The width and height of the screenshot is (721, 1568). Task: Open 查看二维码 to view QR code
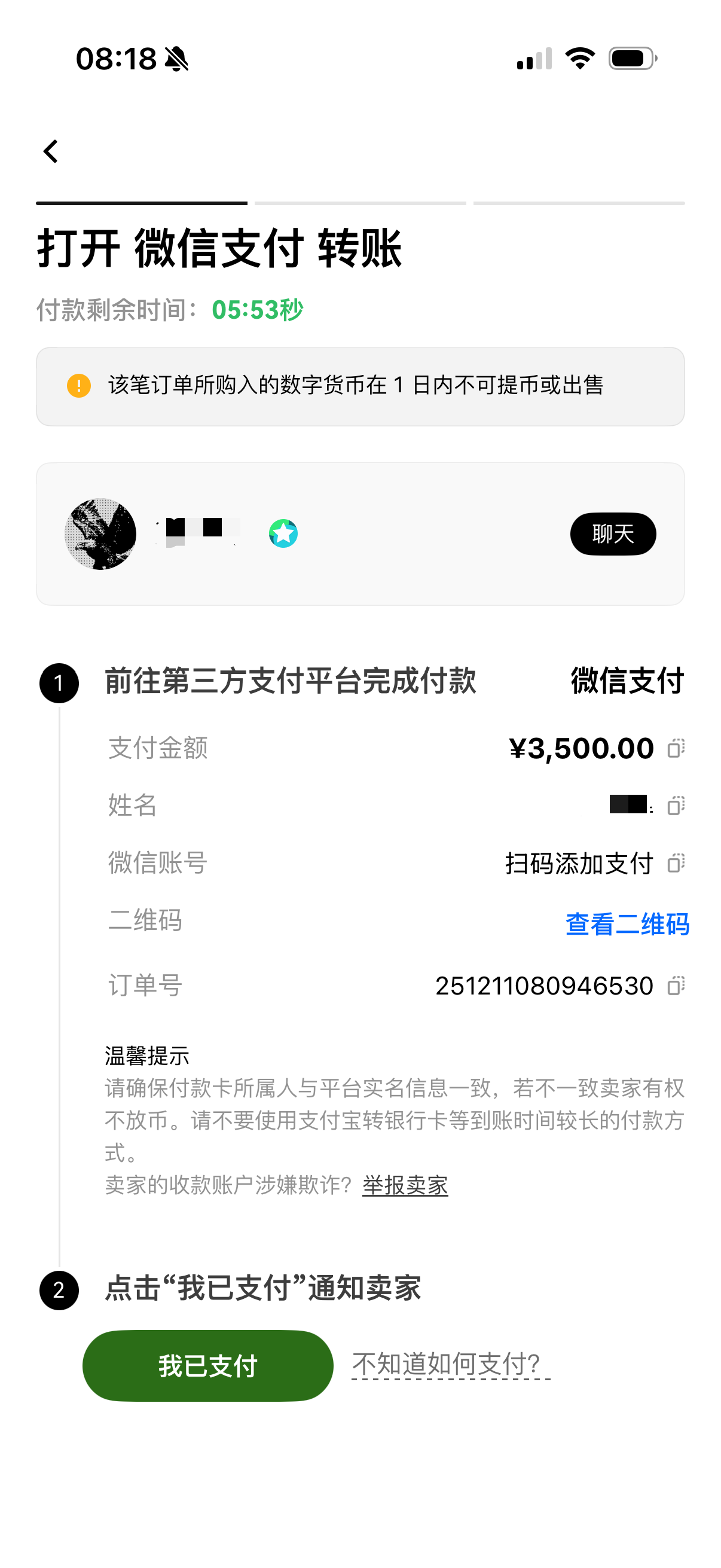[x=627, y=925]
